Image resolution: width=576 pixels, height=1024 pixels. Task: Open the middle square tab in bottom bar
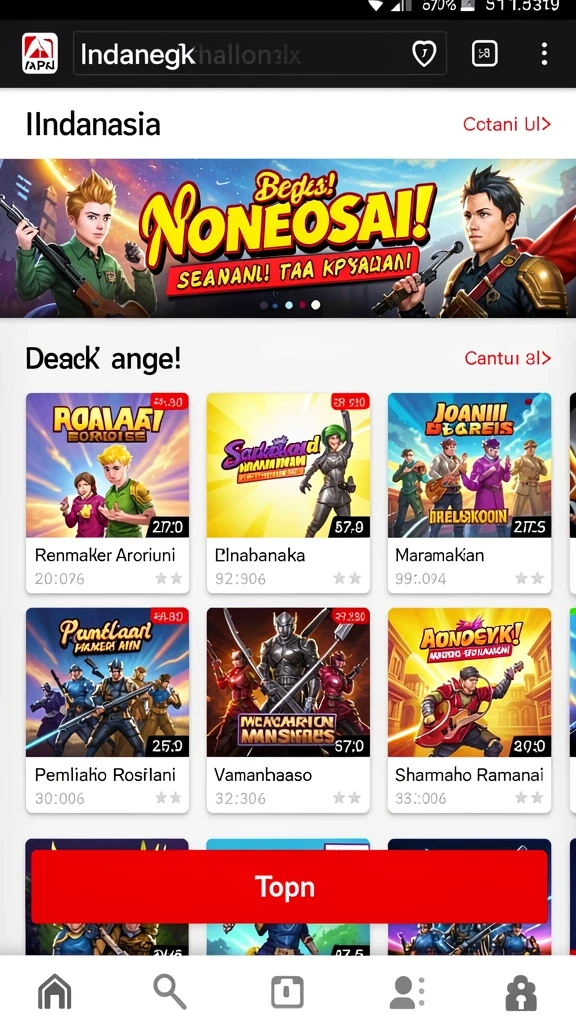287,991
